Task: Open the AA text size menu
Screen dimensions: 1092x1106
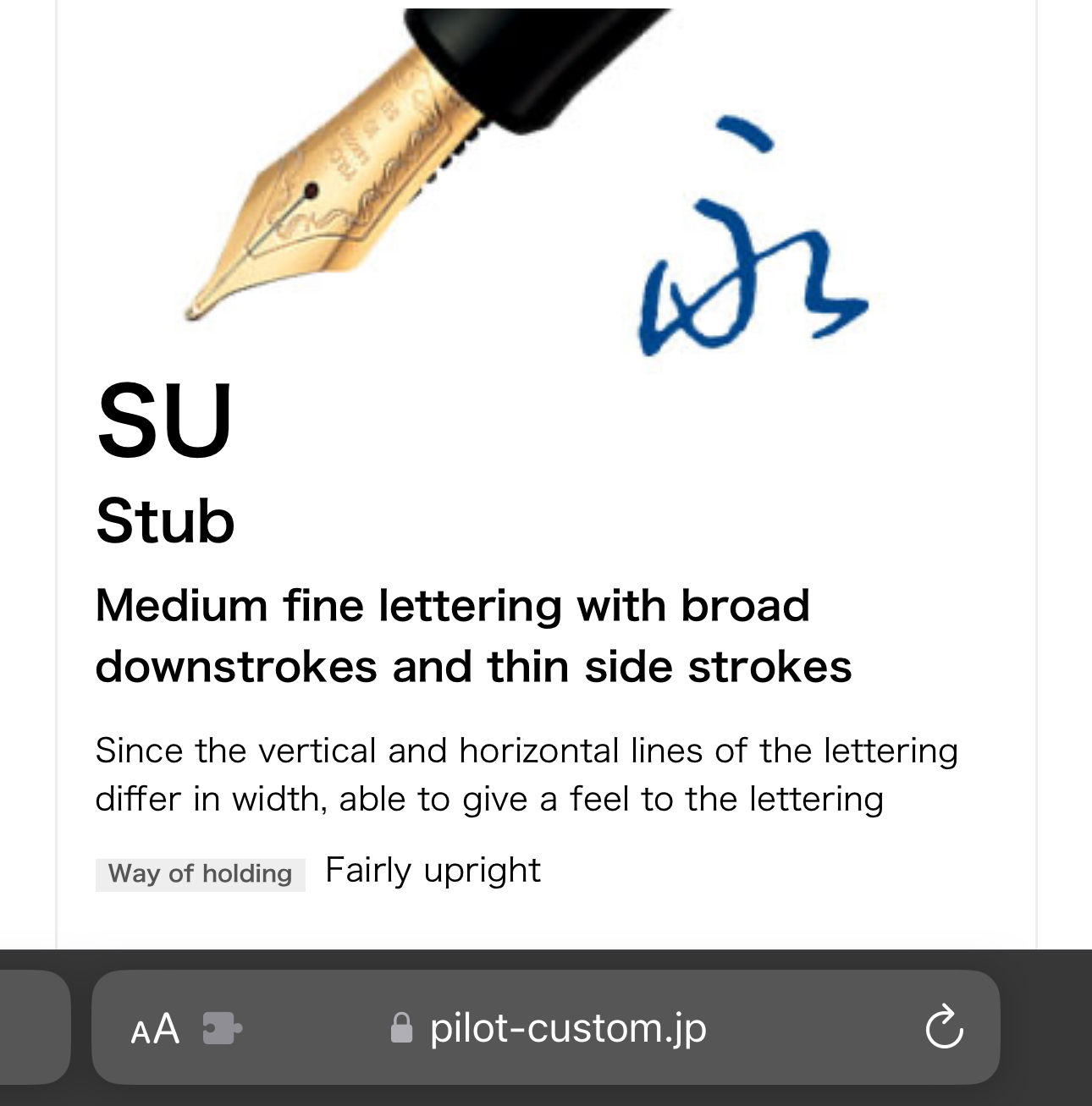Action: point(156,1029)
